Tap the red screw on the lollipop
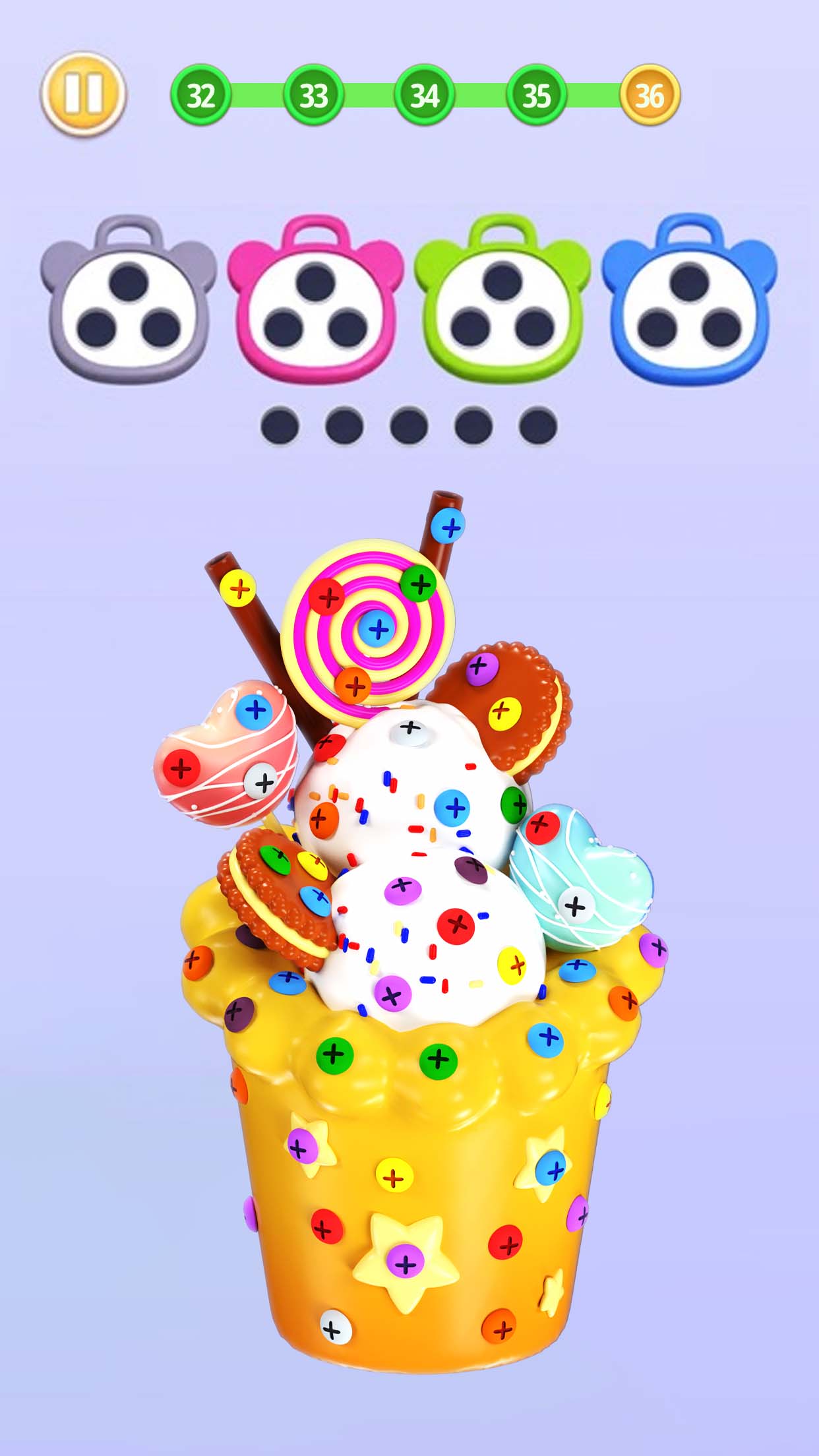Screen dimensions: 819x1456 pos(327,597)
